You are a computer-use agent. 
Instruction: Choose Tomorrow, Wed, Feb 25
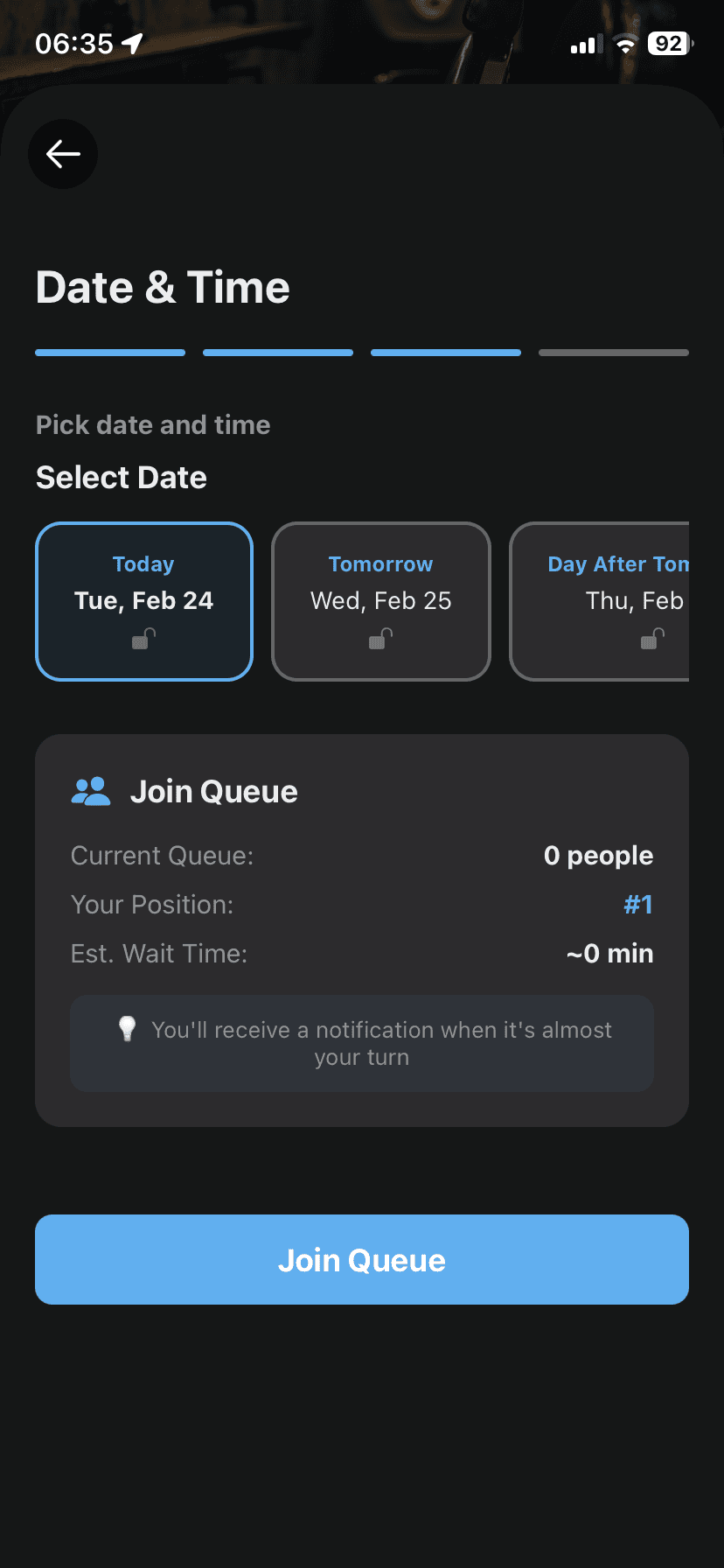point(381,601)
